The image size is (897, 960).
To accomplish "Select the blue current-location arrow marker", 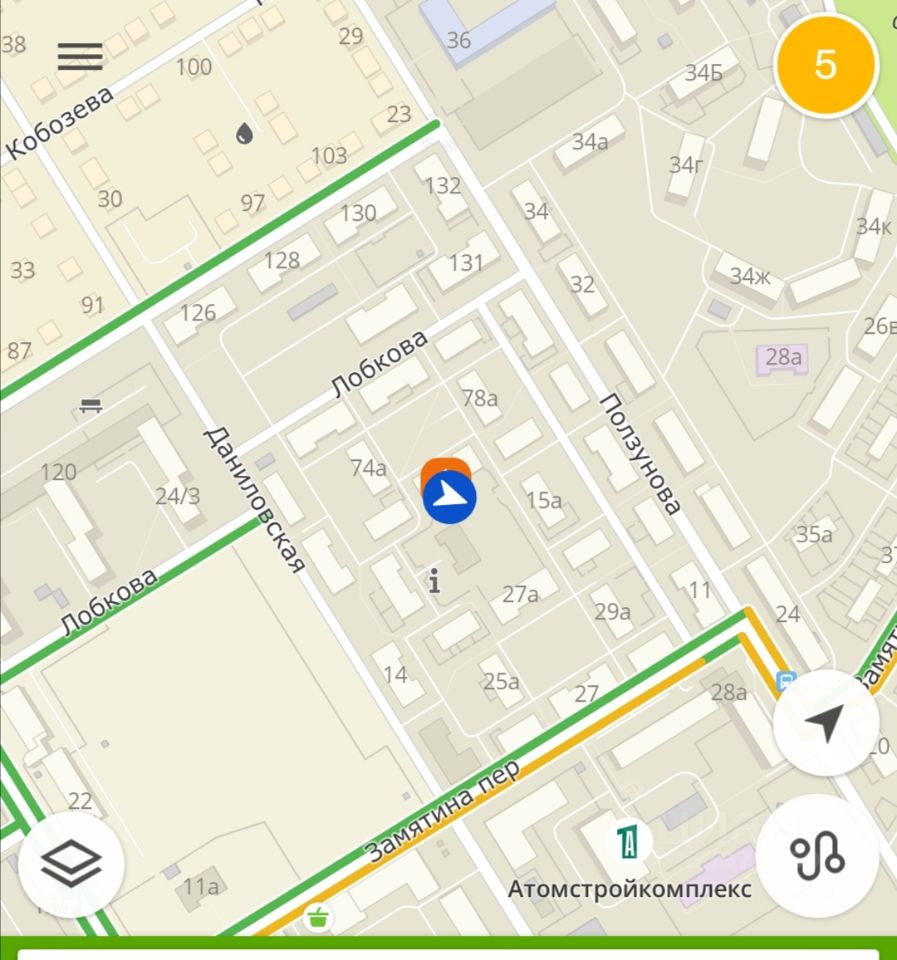I will pyautogui.click(x=449, y=497).
